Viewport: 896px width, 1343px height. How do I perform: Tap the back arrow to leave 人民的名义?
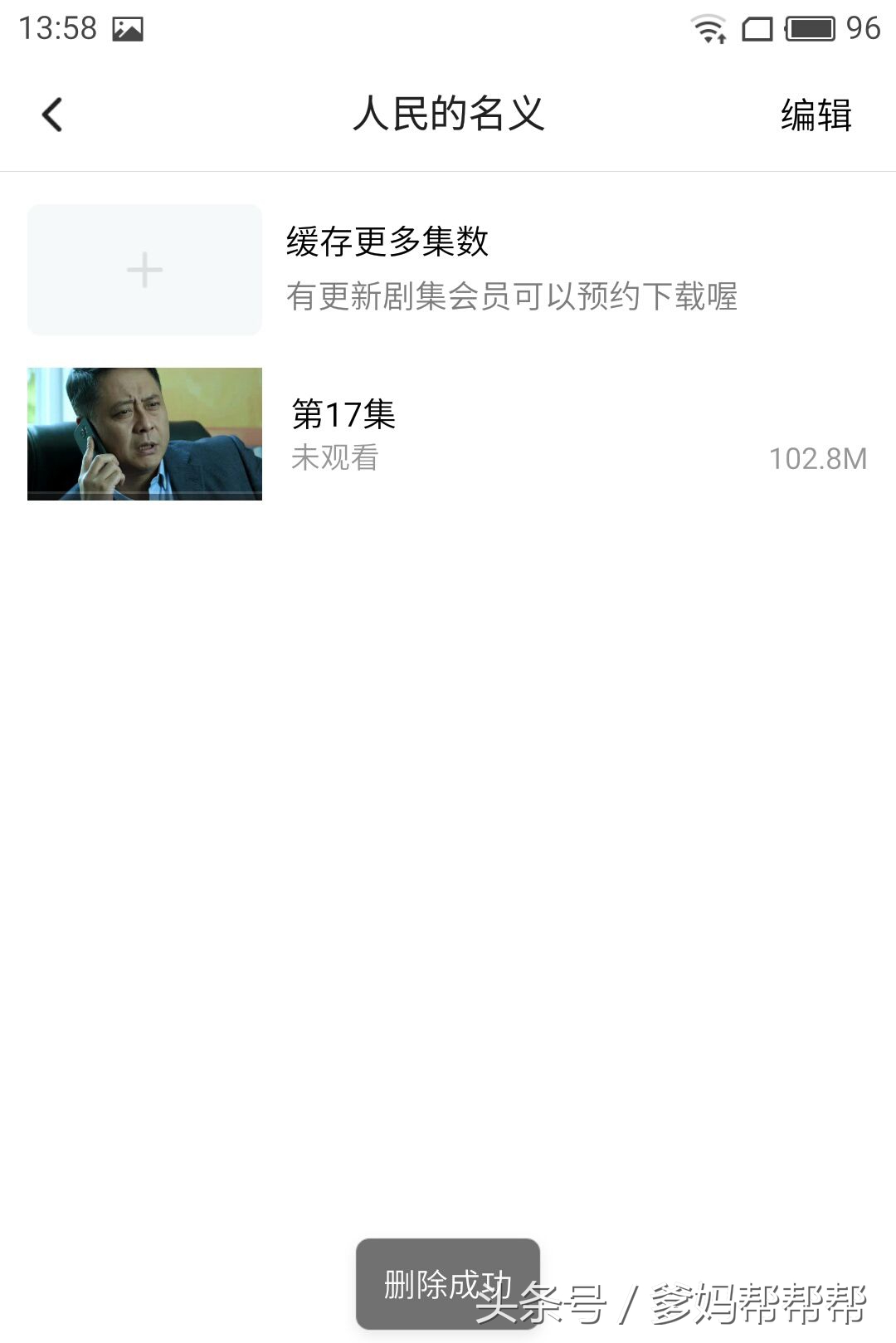(52, 115)
